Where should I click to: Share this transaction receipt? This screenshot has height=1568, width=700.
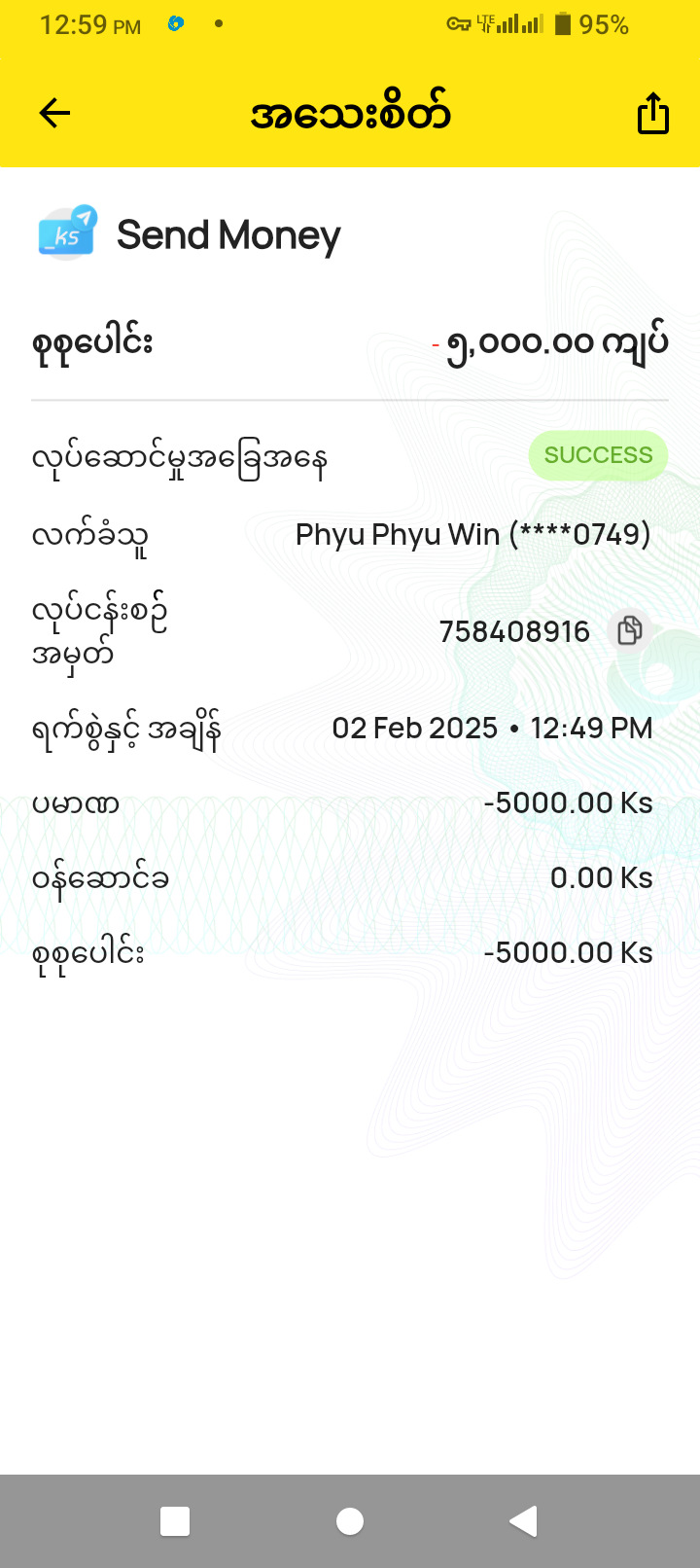652,114
